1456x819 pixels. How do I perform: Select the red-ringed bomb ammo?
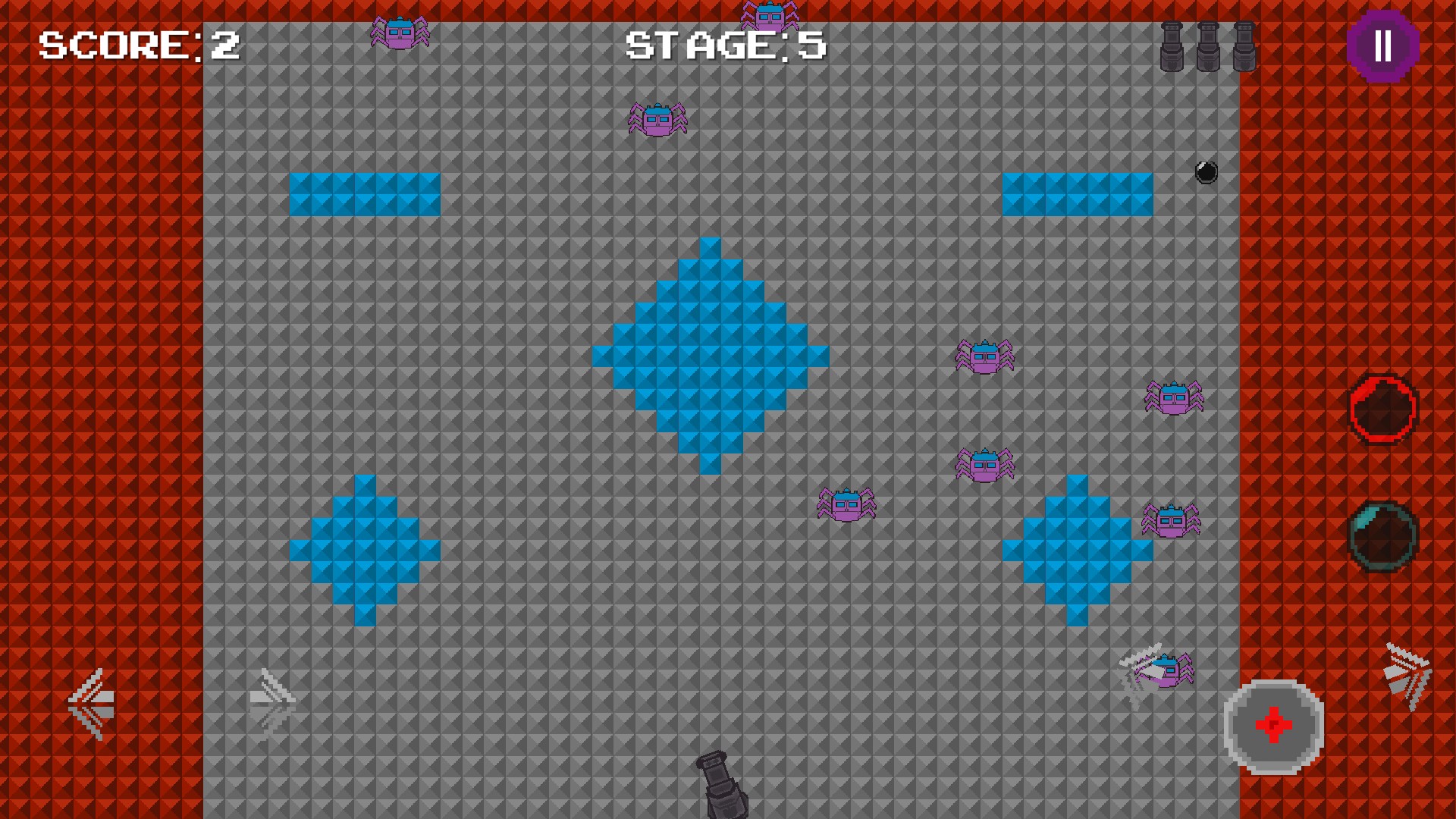1382,409
